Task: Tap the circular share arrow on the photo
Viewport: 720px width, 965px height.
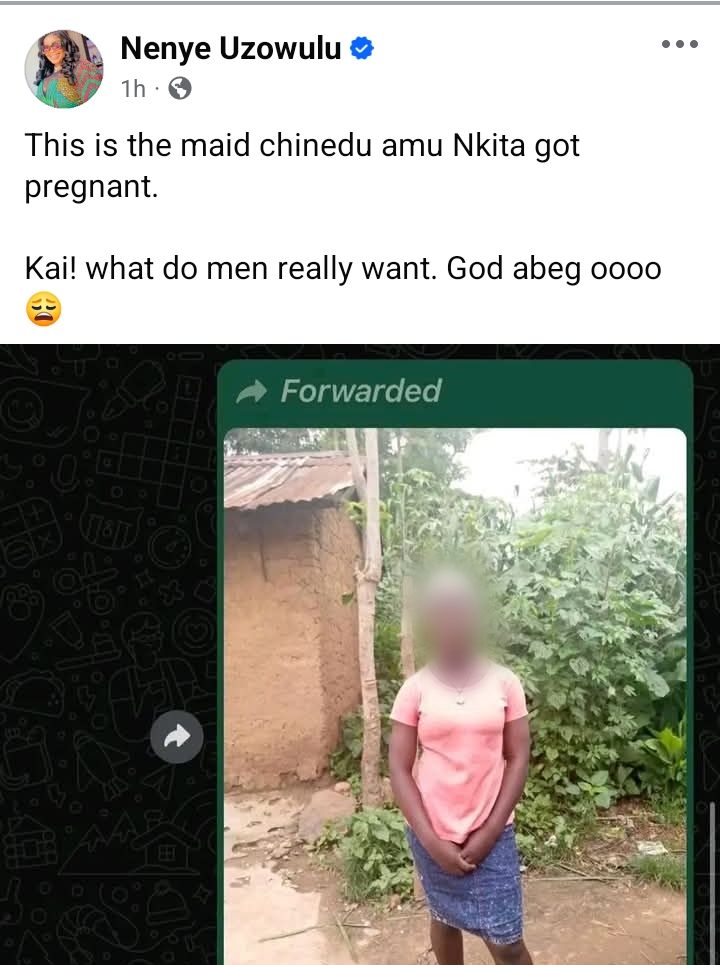Action: [177, 736]
